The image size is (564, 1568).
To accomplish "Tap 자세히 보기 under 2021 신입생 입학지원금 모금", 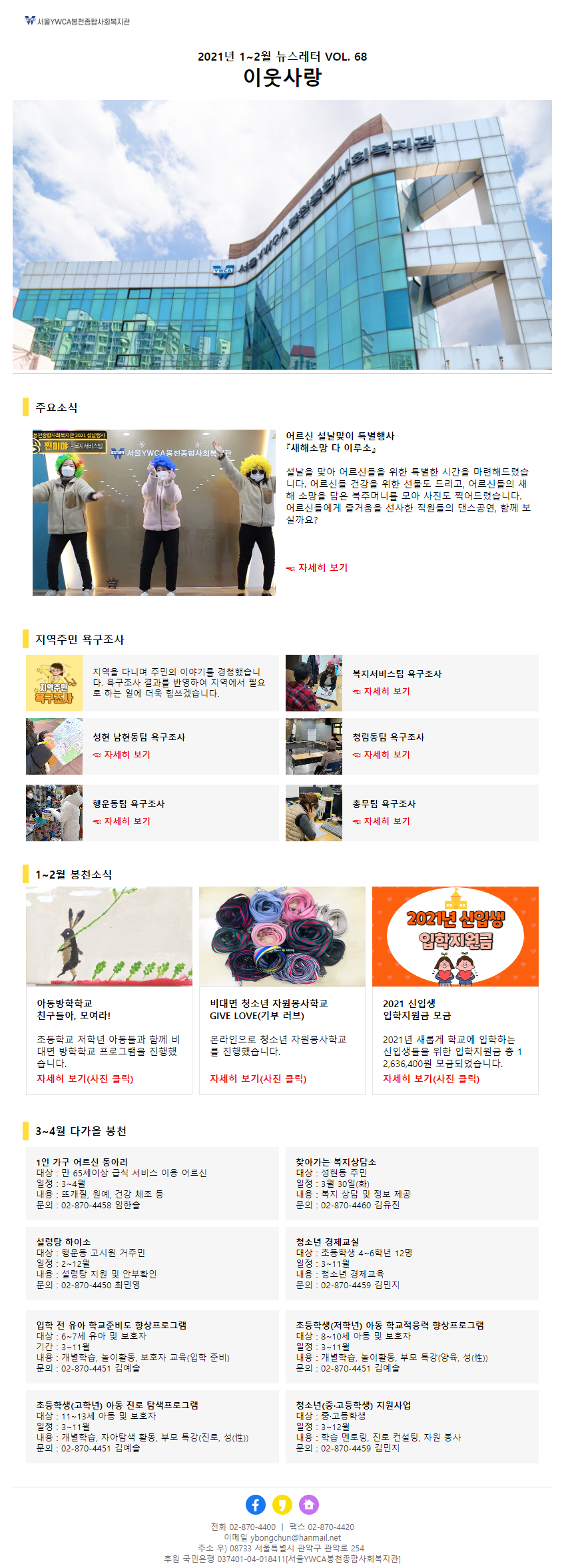I will click(x=431, y=1078).
